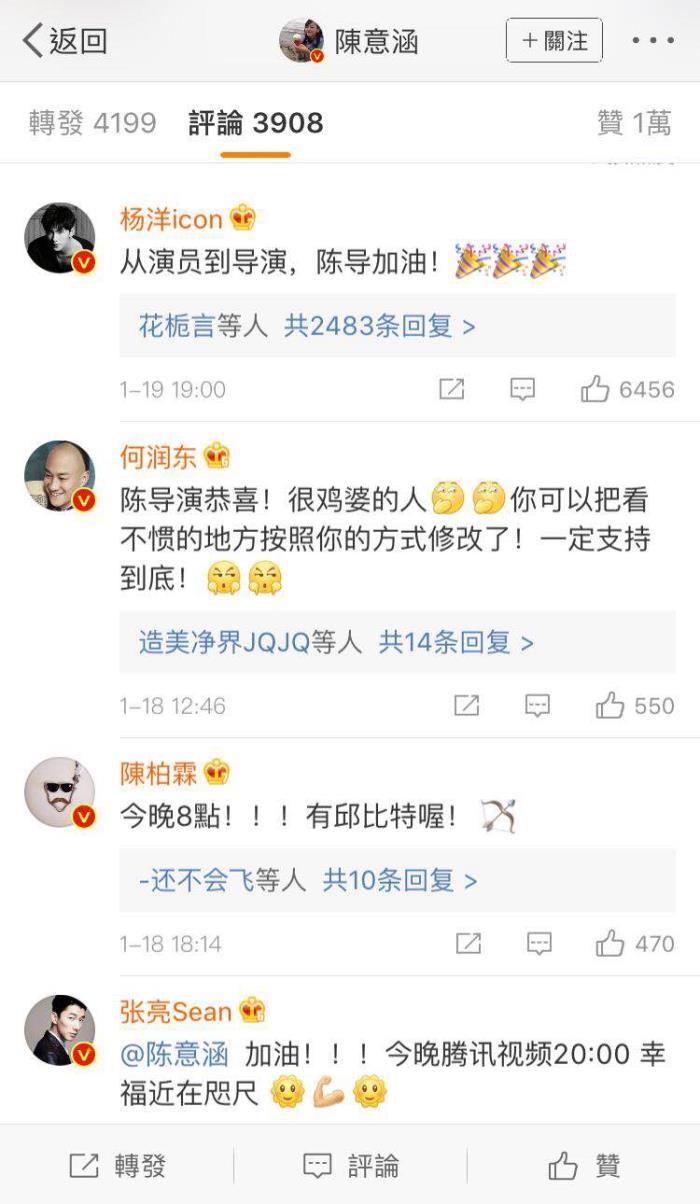Tap the bottom 贊 like button
The width and height of the screenshot is (700, 1204).
click(x=584, y=1165)
